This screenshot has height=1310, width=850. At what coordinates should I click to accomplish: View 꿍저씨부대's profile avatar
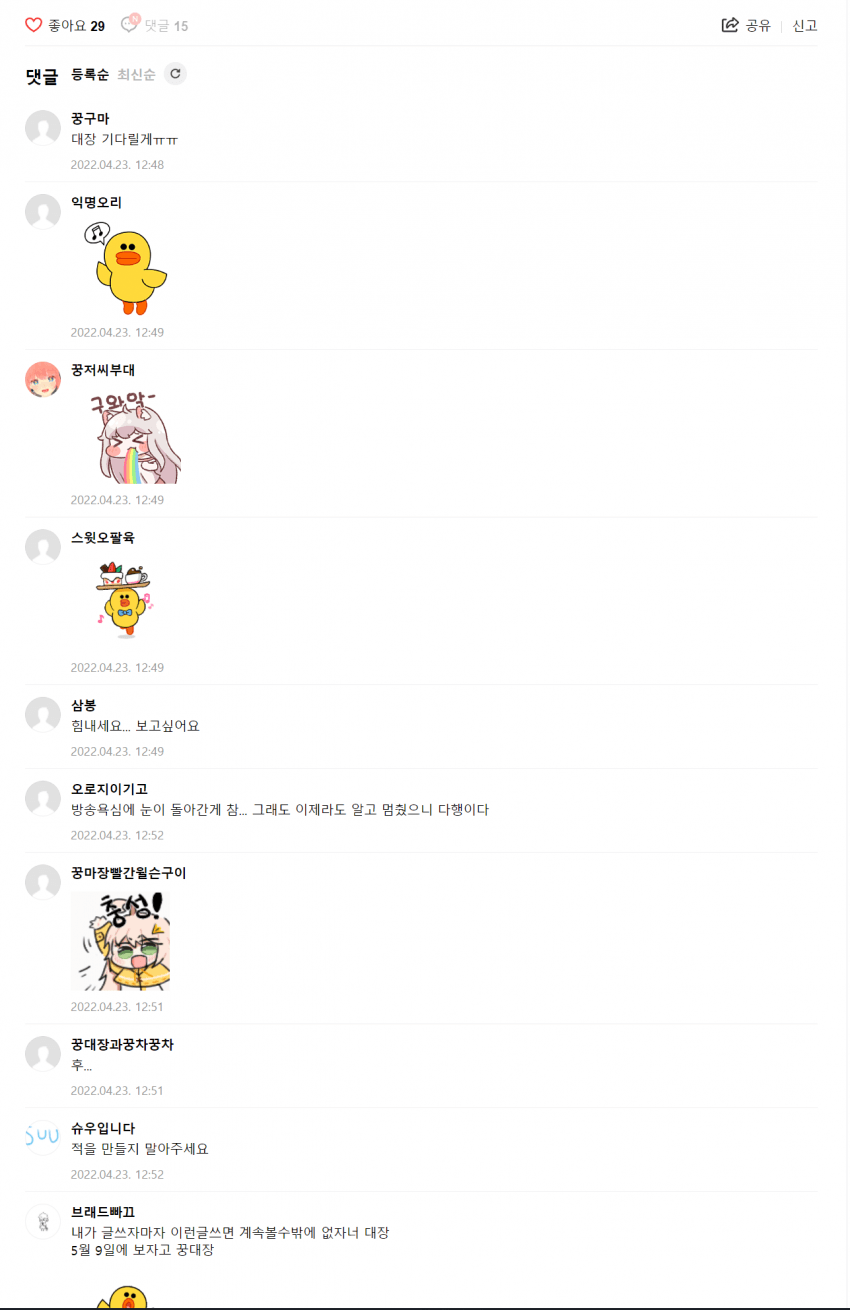[x=43, y=379]
